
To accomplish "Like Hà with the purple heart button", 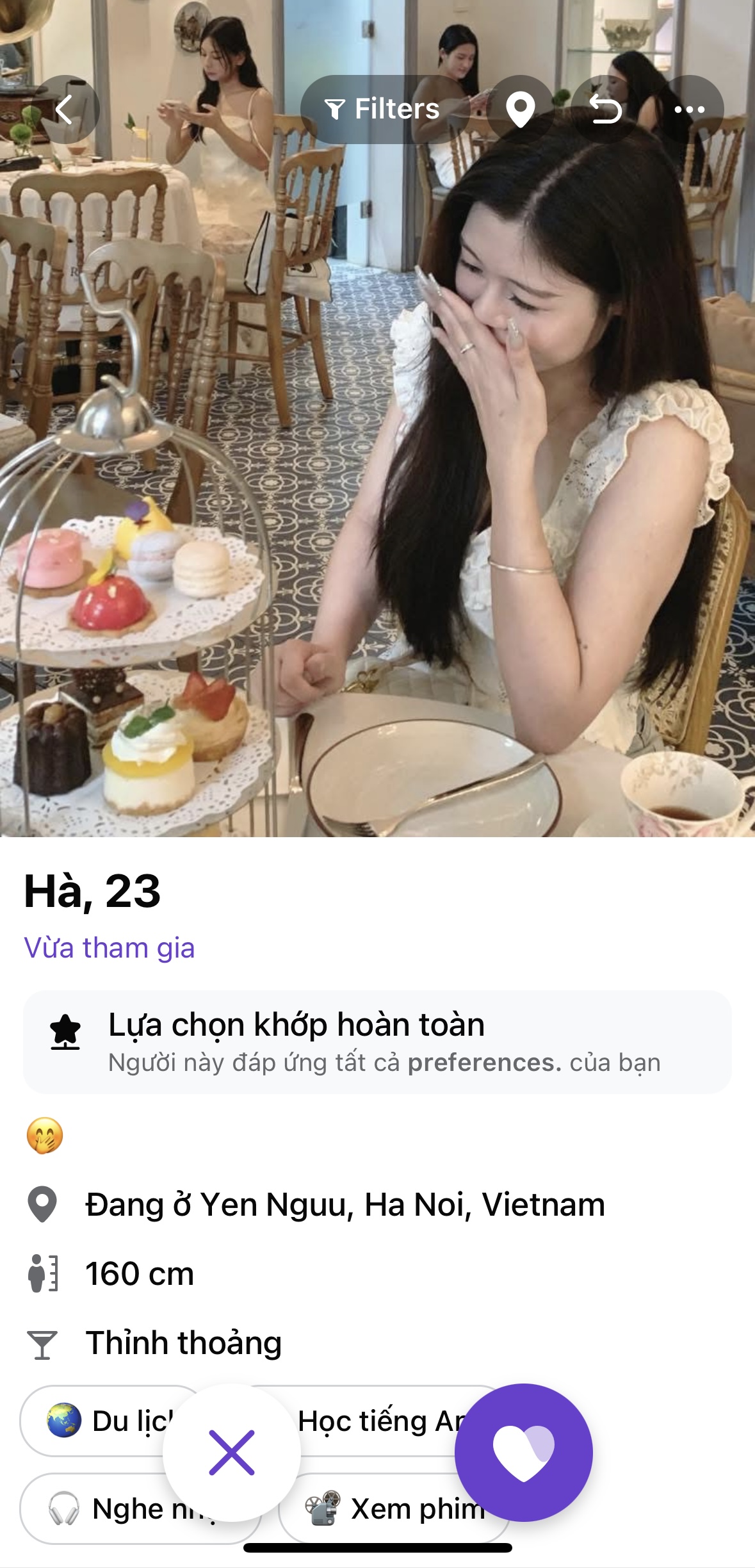I will (x=523, y=1452).
